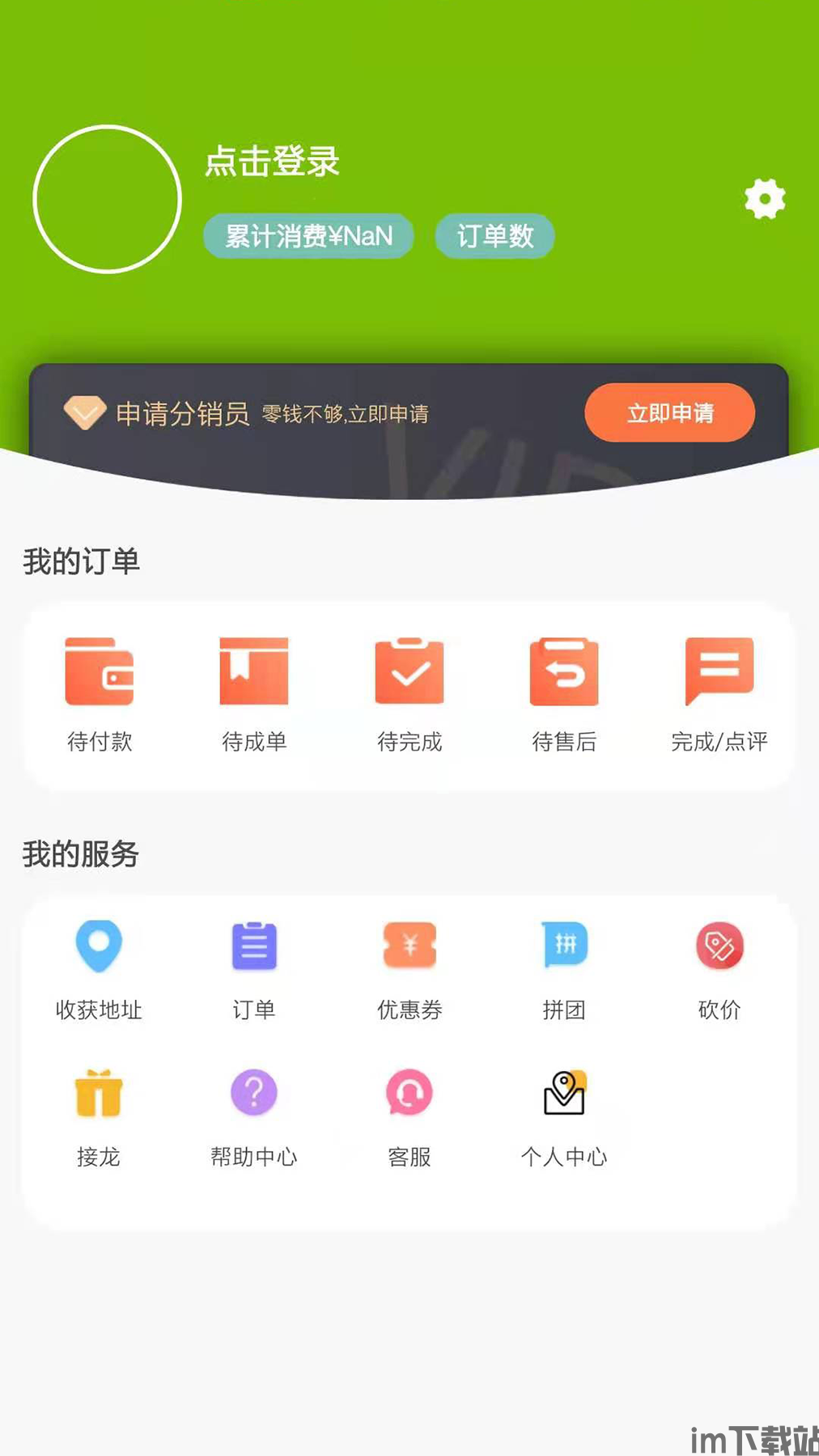This screenshot has height=1456, width=819.
Task: Open 待付款 pending payment orders
Action: click(x=100, y=692)
